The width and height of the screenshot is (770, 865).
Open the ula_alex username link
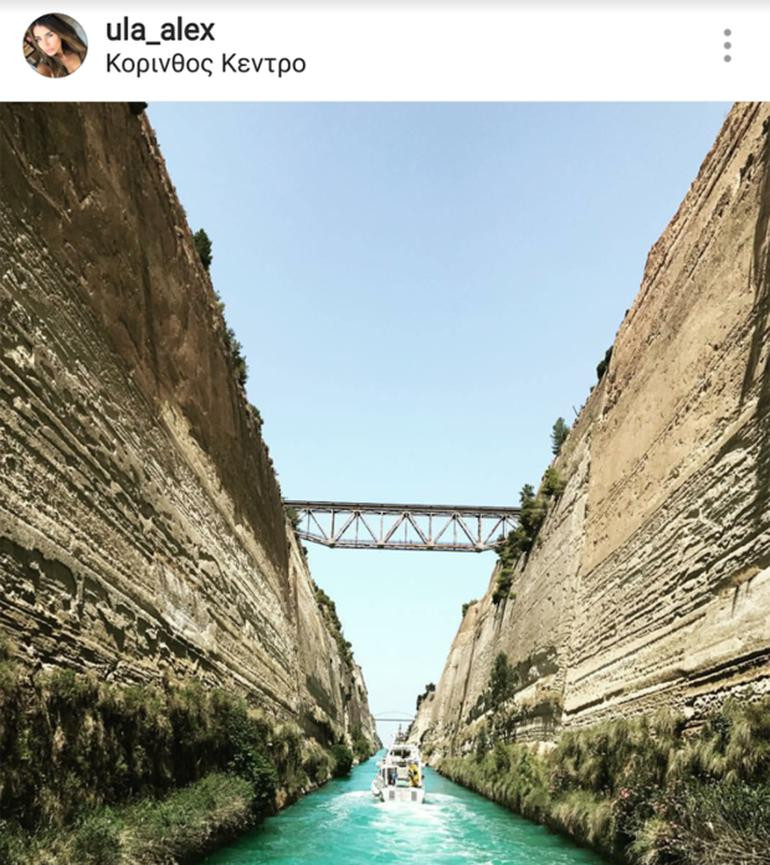160,30
